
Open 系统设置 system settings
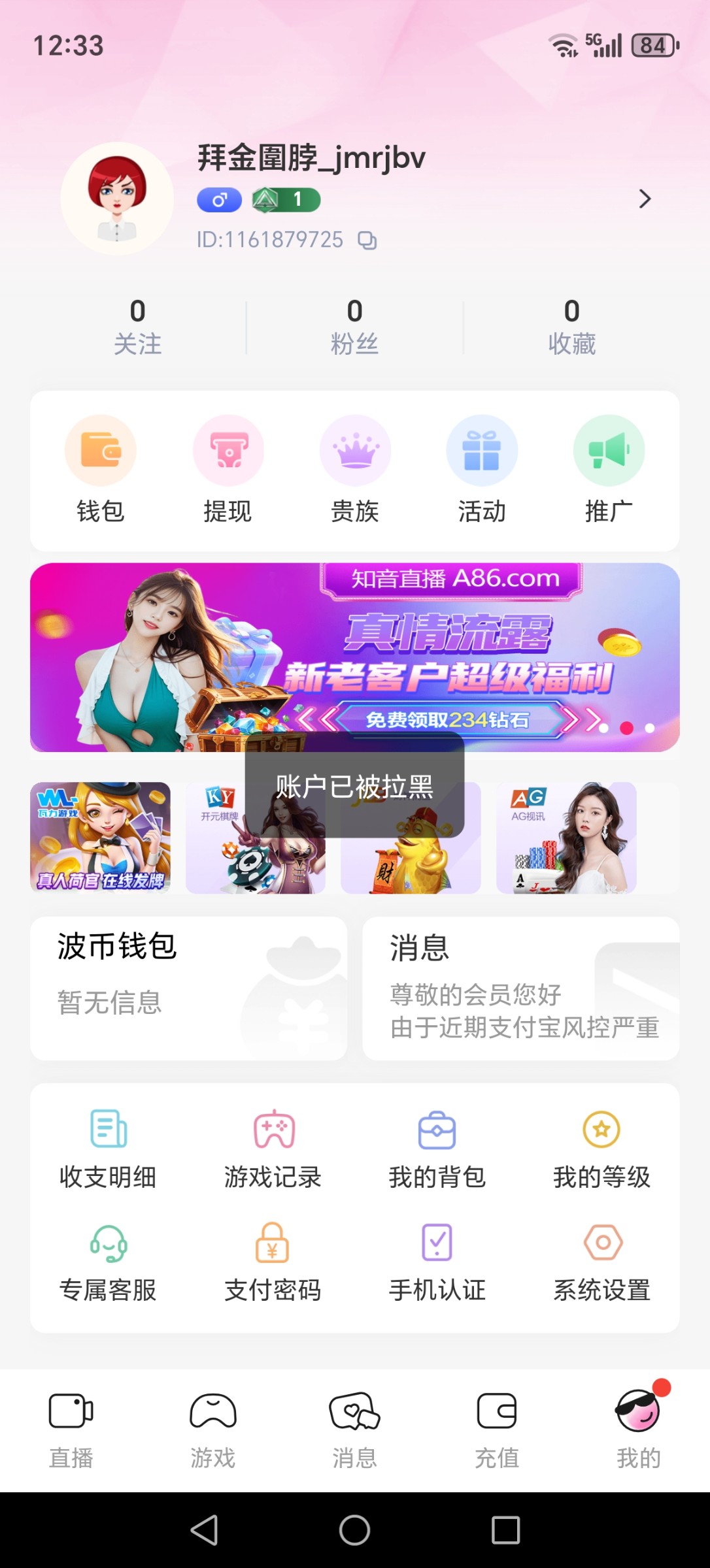pyautogui.click(x=601, y=1262)
